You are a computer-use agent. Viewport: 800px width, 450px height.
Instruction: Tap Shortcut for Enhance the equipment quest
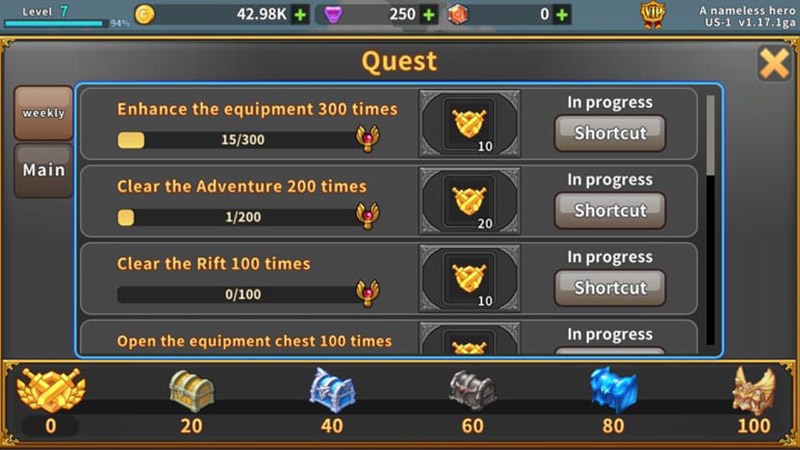pos(610,133)
